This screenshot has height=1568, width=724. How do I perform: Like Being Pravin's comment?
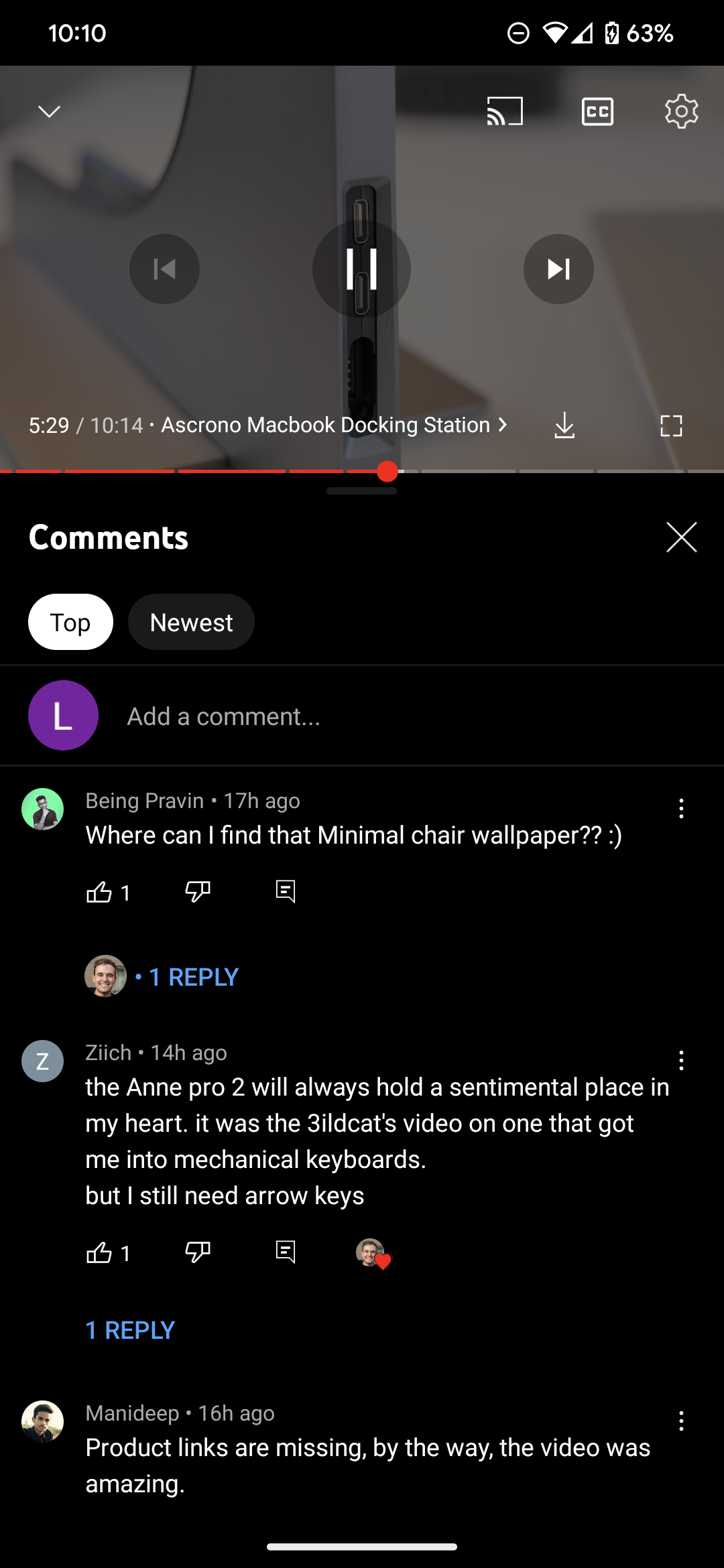click(x=99, y=892)
